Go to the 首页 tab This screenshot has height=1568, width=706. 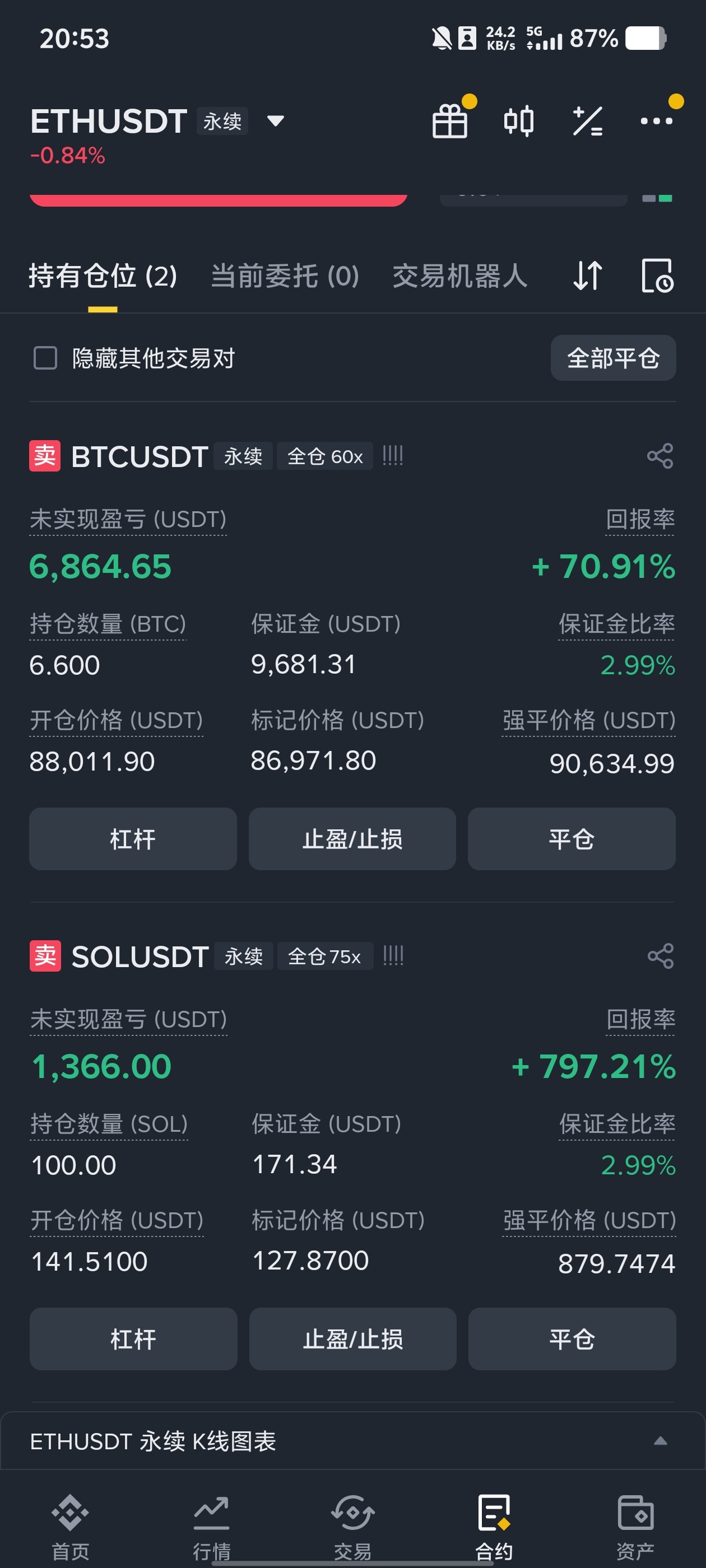[x=70, y=1526]
